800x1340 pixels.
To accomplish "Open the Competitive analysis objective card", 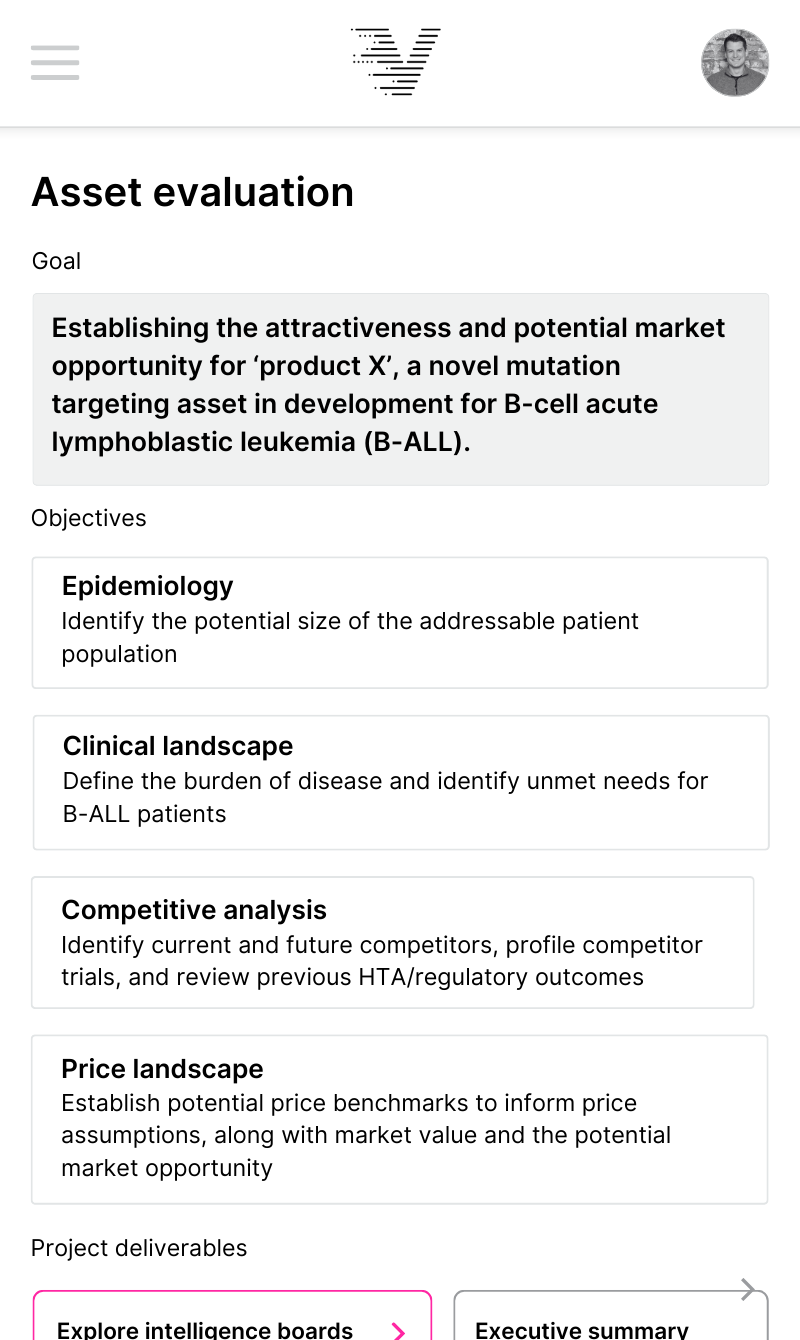I will tap(392, 942).
